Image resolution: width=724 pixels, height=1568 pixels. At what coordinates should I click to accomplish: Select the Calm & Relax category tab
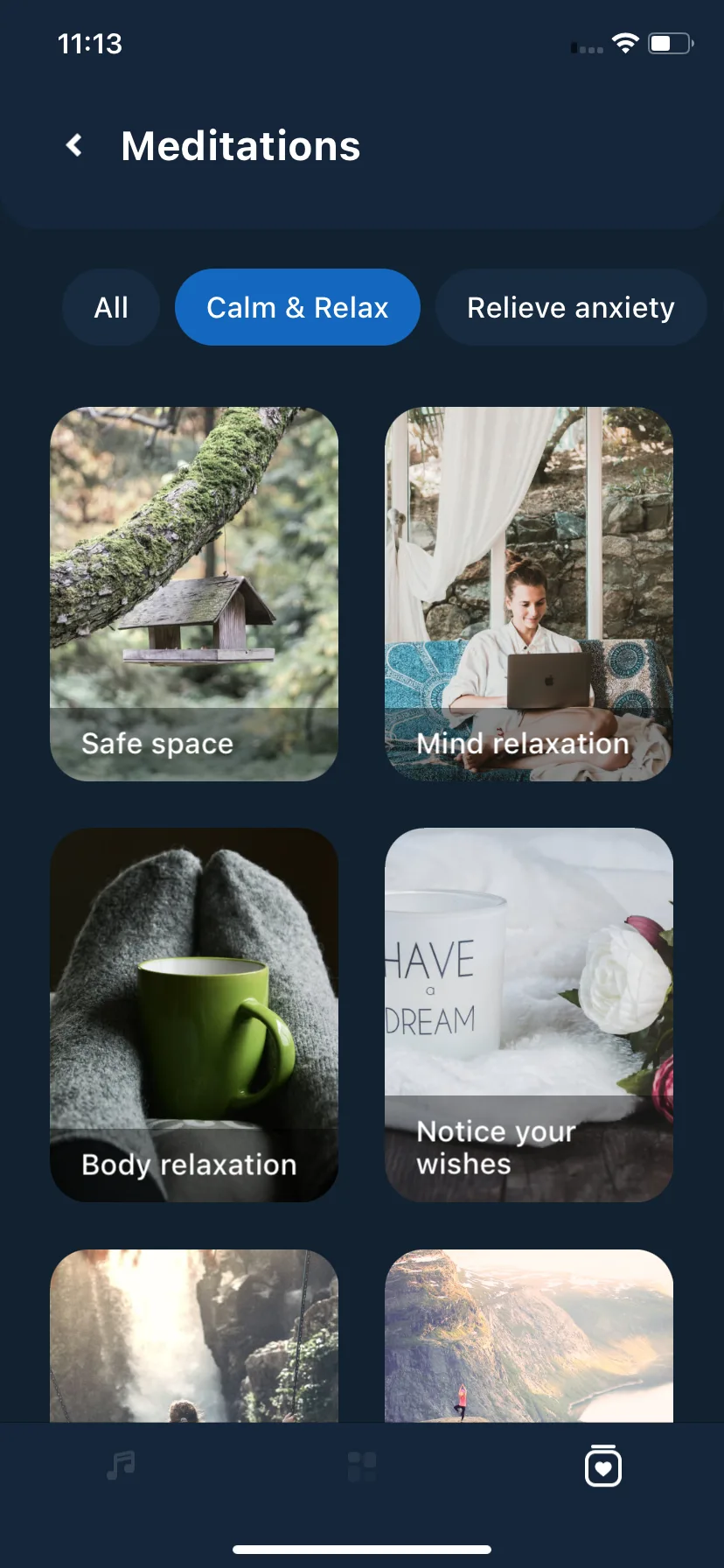[297, 307]
